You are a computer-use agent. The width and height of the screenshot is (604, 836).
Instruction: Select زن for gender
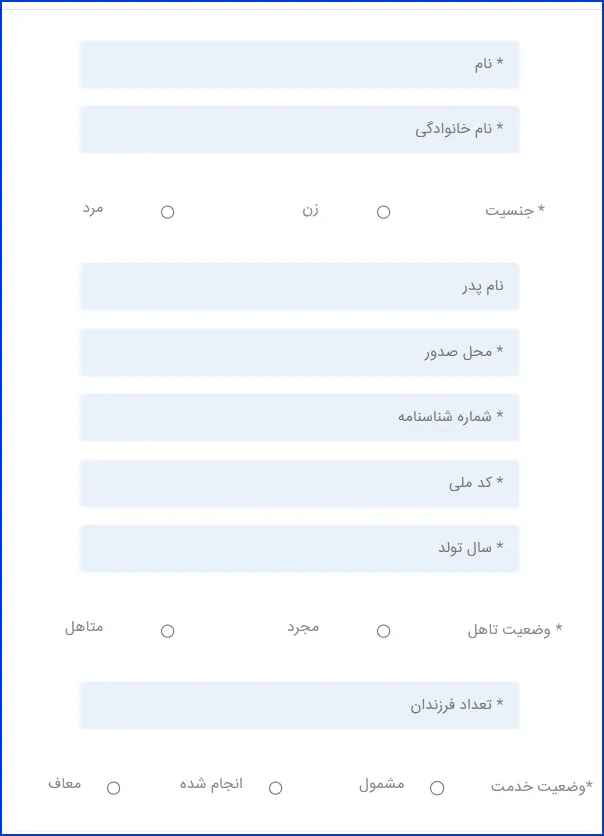click(383, 212)
